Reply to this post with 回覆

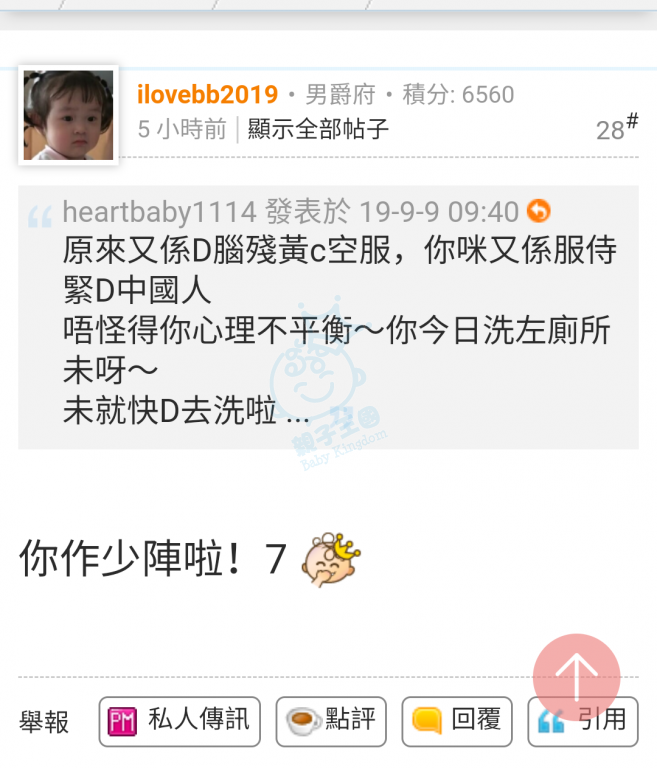pos(457,721)
